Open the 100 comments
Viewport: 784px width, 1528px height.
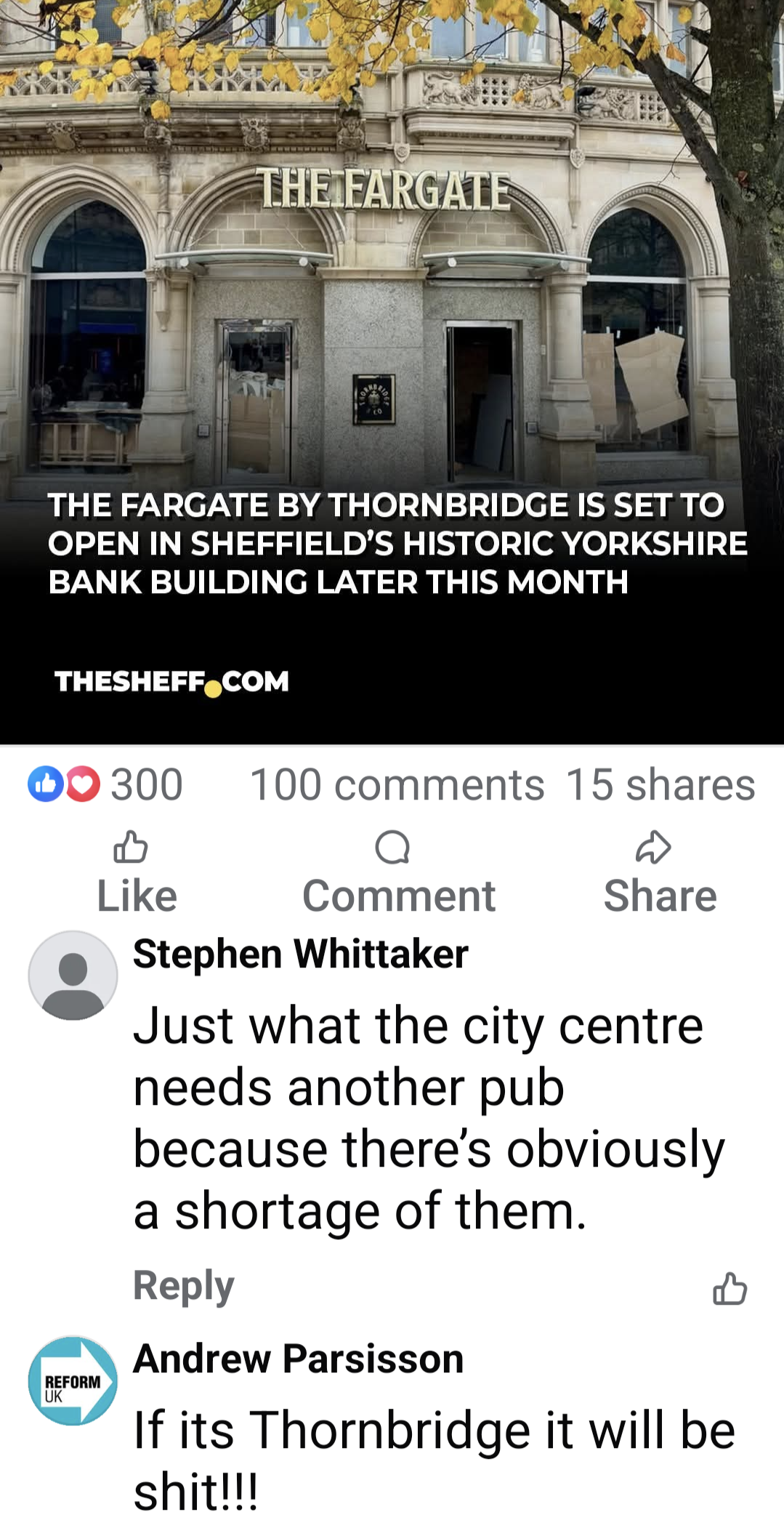[x=397, y=785]
